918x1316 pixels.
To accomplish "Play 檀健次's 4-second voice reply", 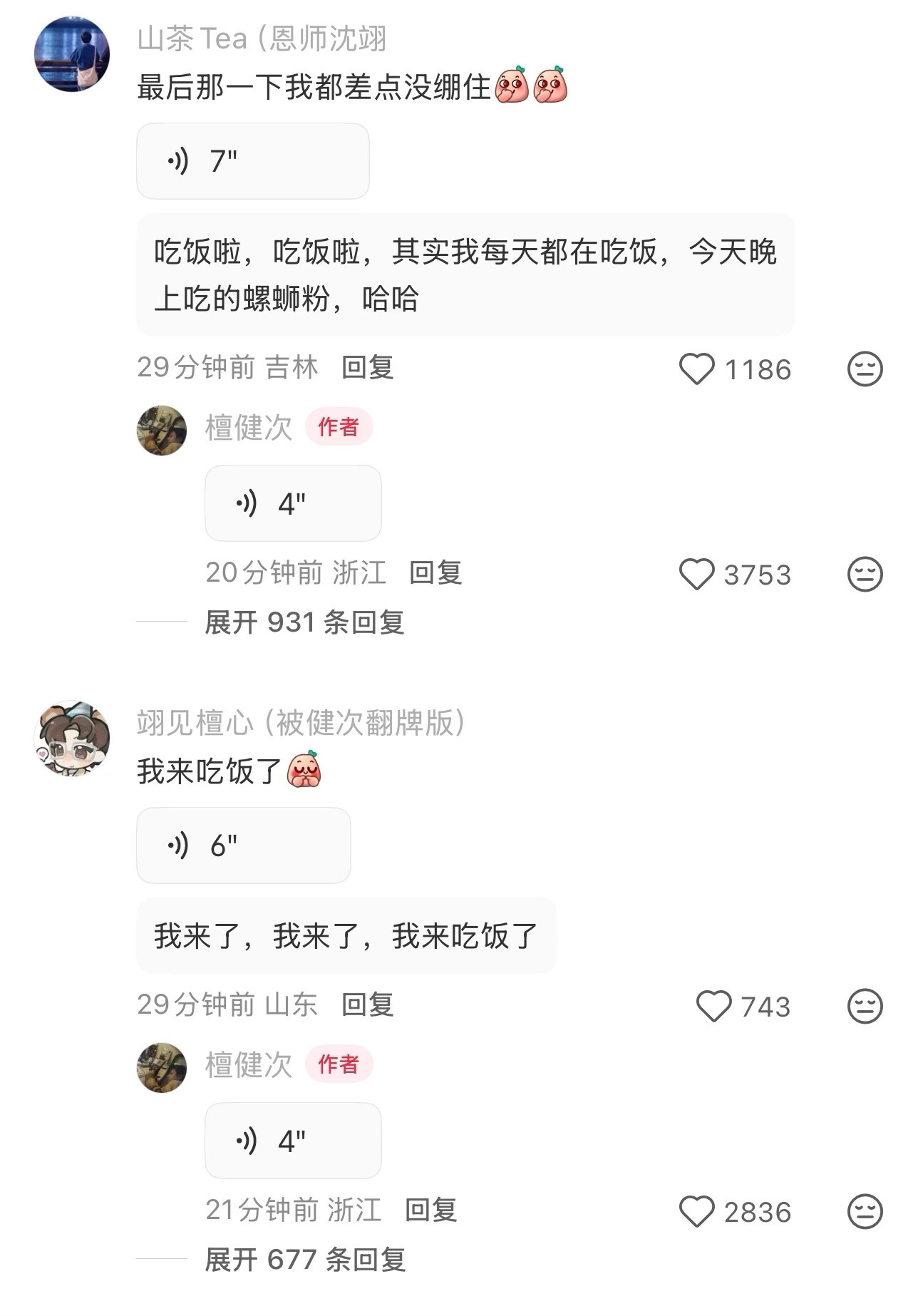I will [292, 503].
